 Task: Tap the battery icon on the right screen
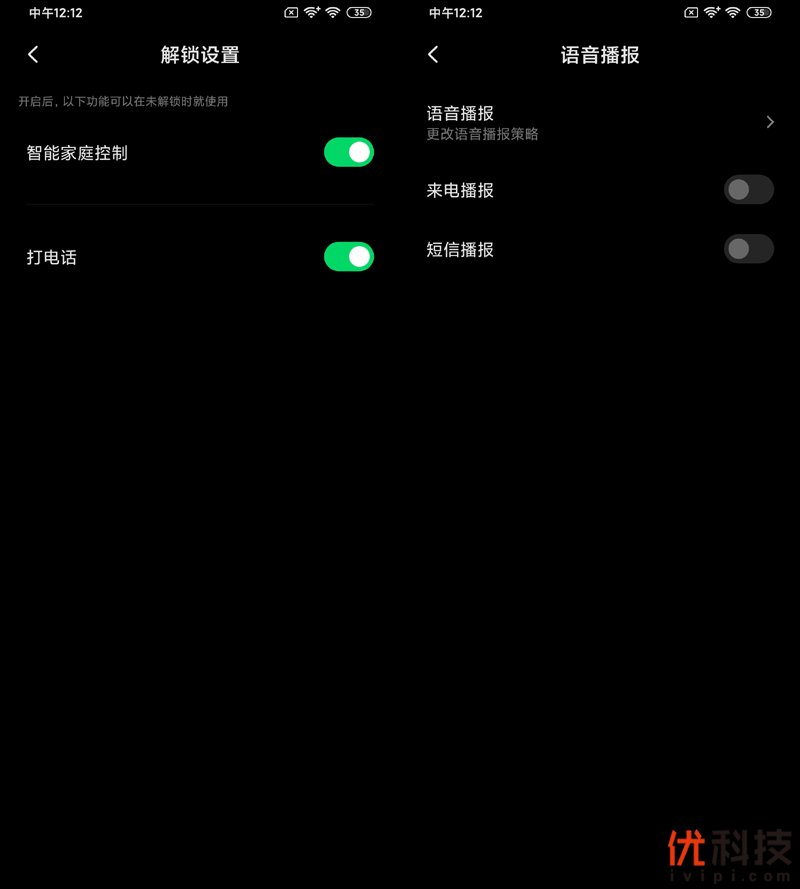pos(759,13)
